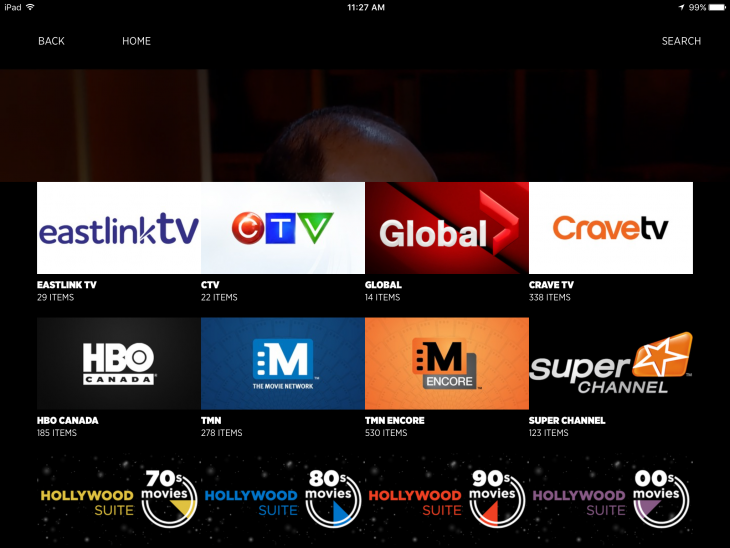The height and width of the screenshot is (548, 730).
Task: Open SEARCH in the top bar
Action: pos(681,41)
